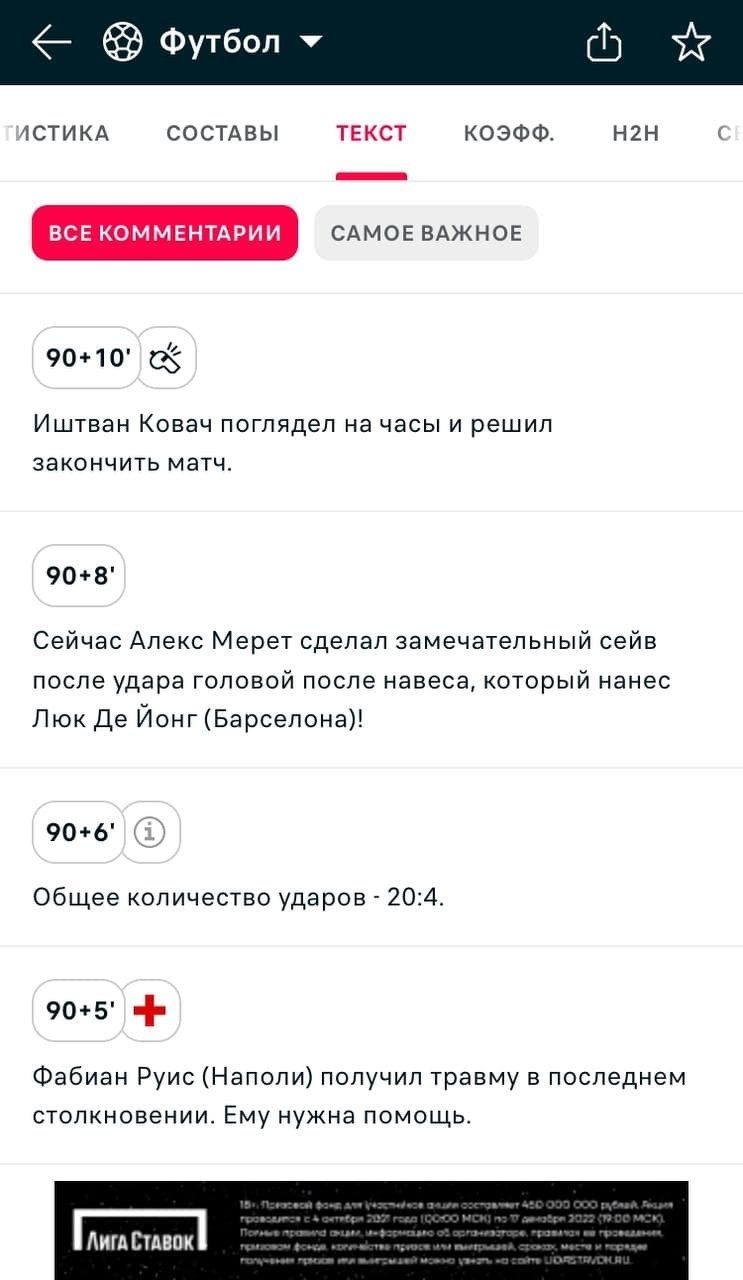Add match to favorites with star
The image size is (743, 1280).
(690, 42)
